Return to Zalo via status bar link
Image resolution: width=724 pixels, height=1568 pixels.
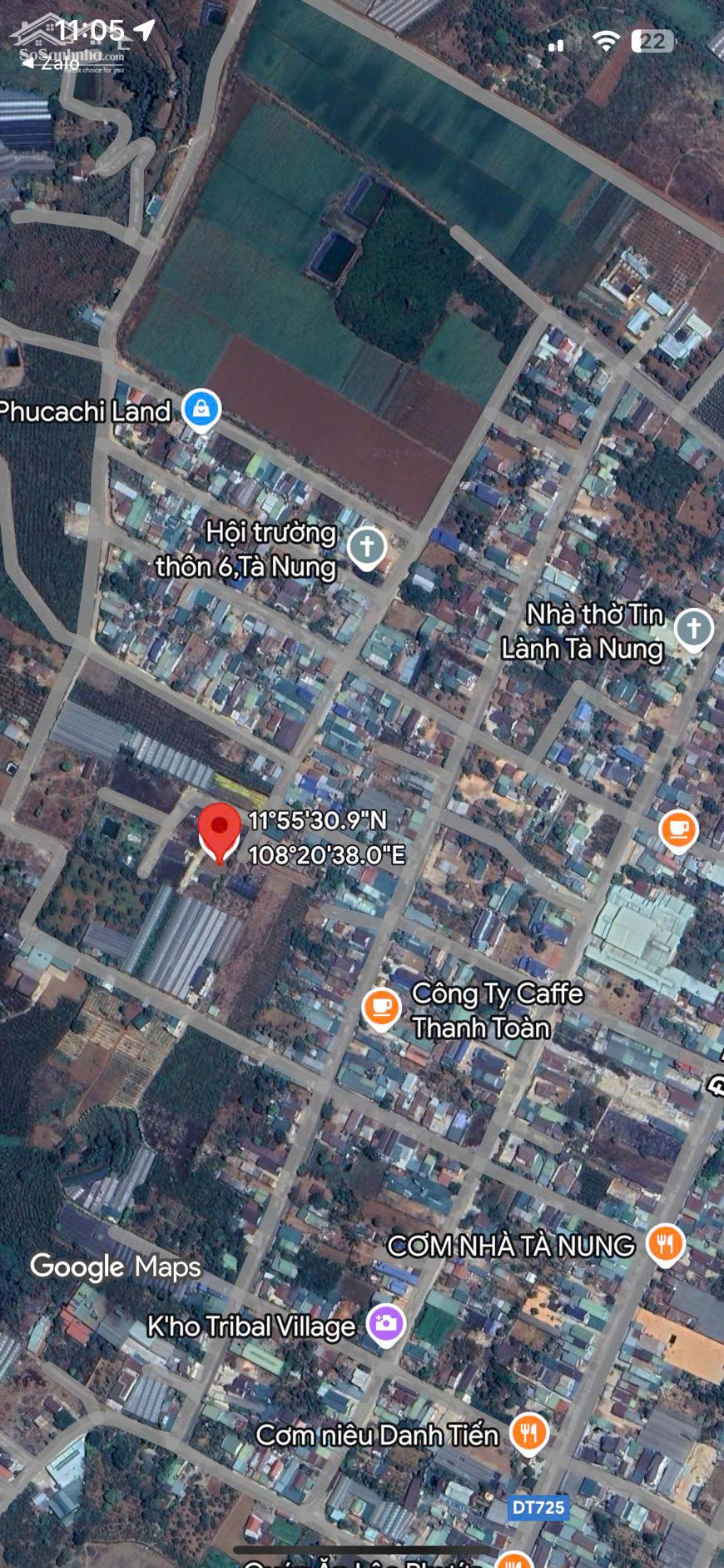(52, 63)
